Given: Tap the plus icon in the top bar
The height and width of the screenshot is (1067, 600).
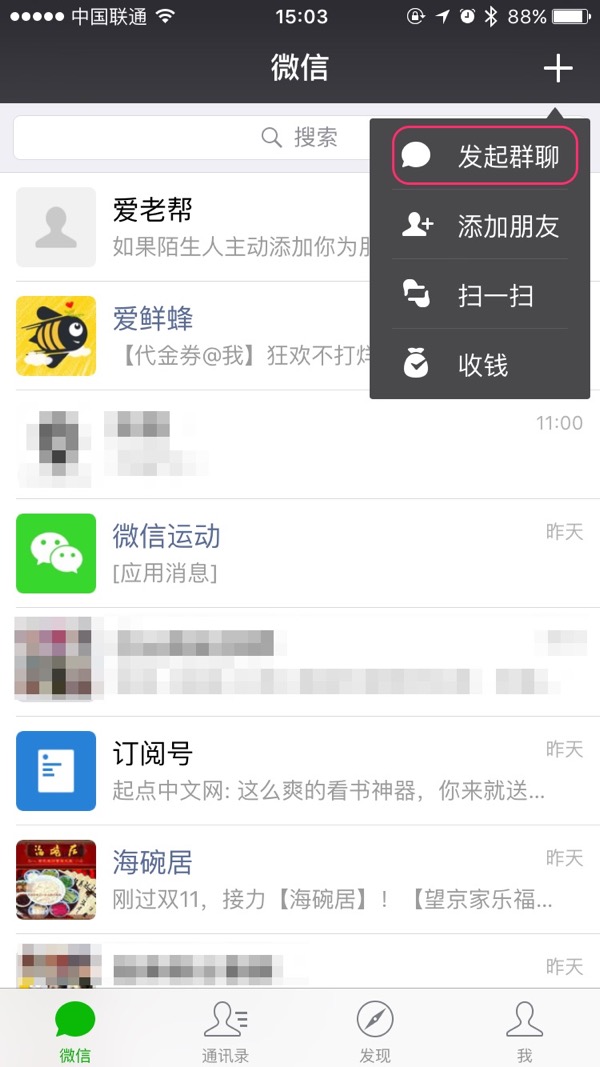Looking at the screenshot, I should coord(558,68).
